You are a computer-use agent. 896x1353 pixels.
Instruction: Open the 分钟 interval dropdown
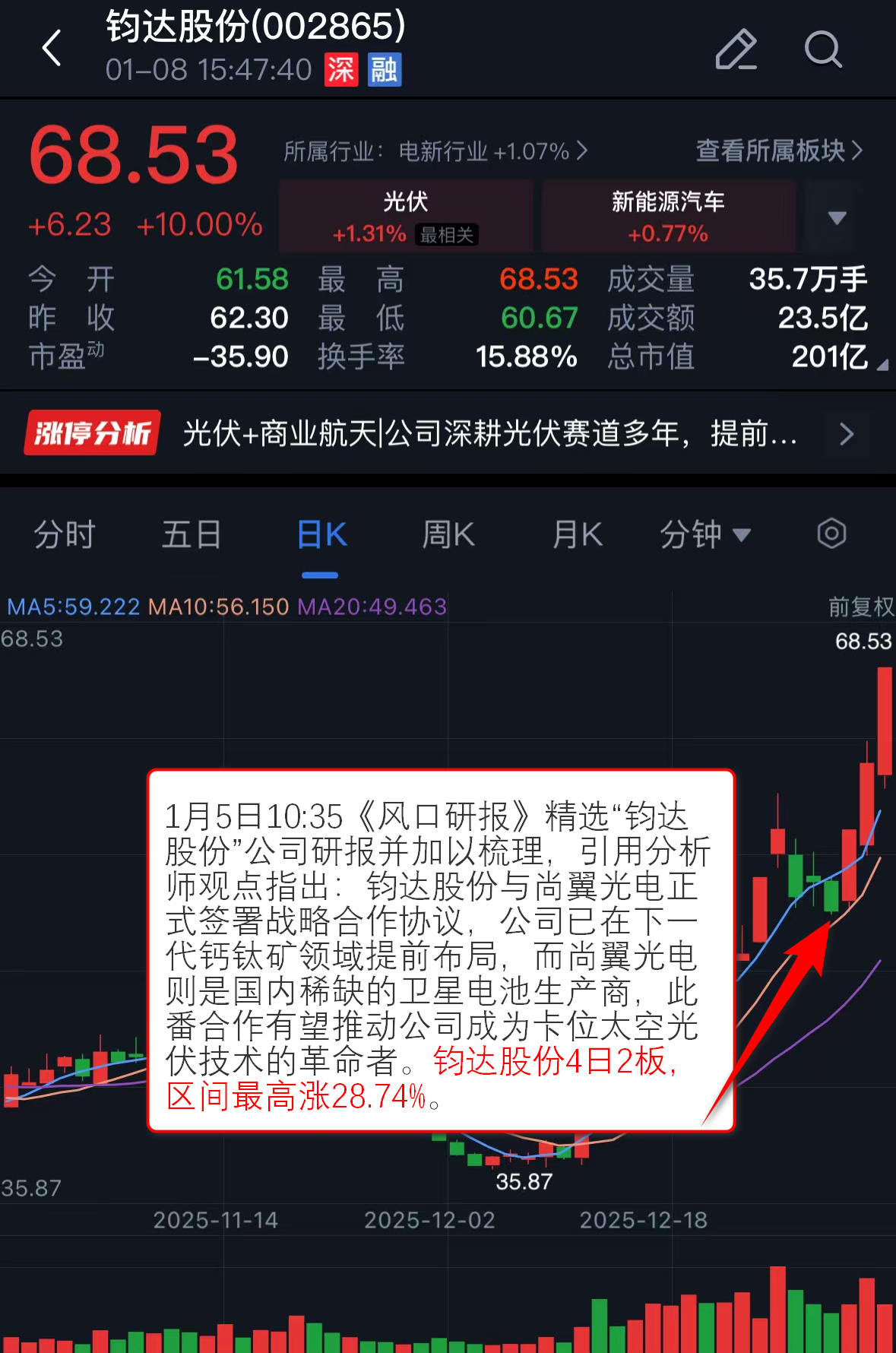coord(704,534)
